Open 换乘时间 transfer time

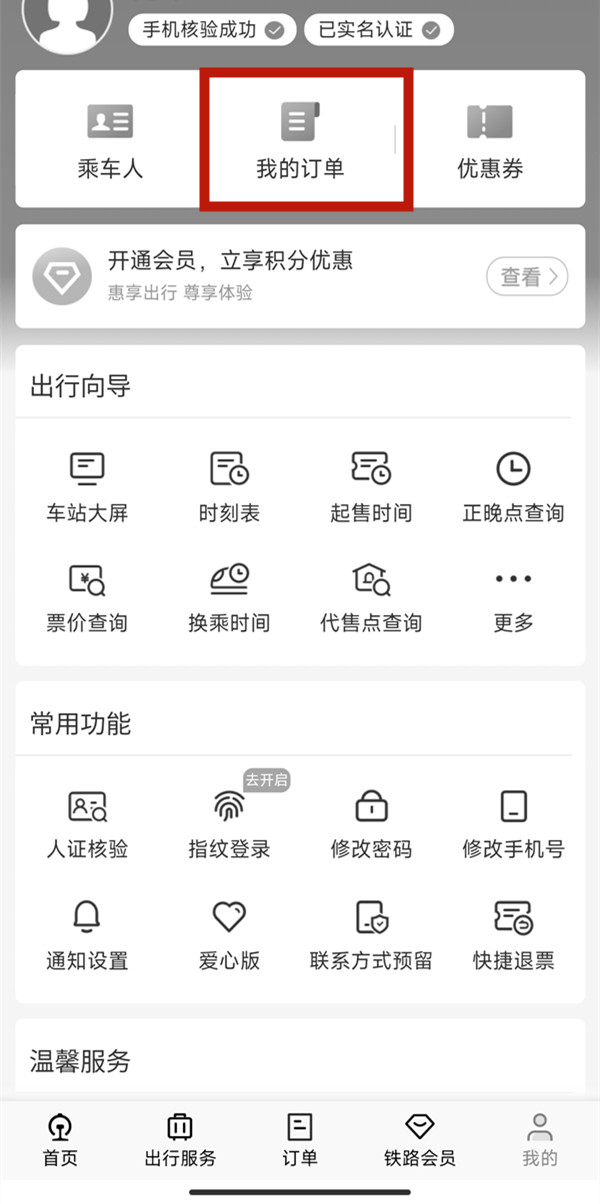[229, 598]
